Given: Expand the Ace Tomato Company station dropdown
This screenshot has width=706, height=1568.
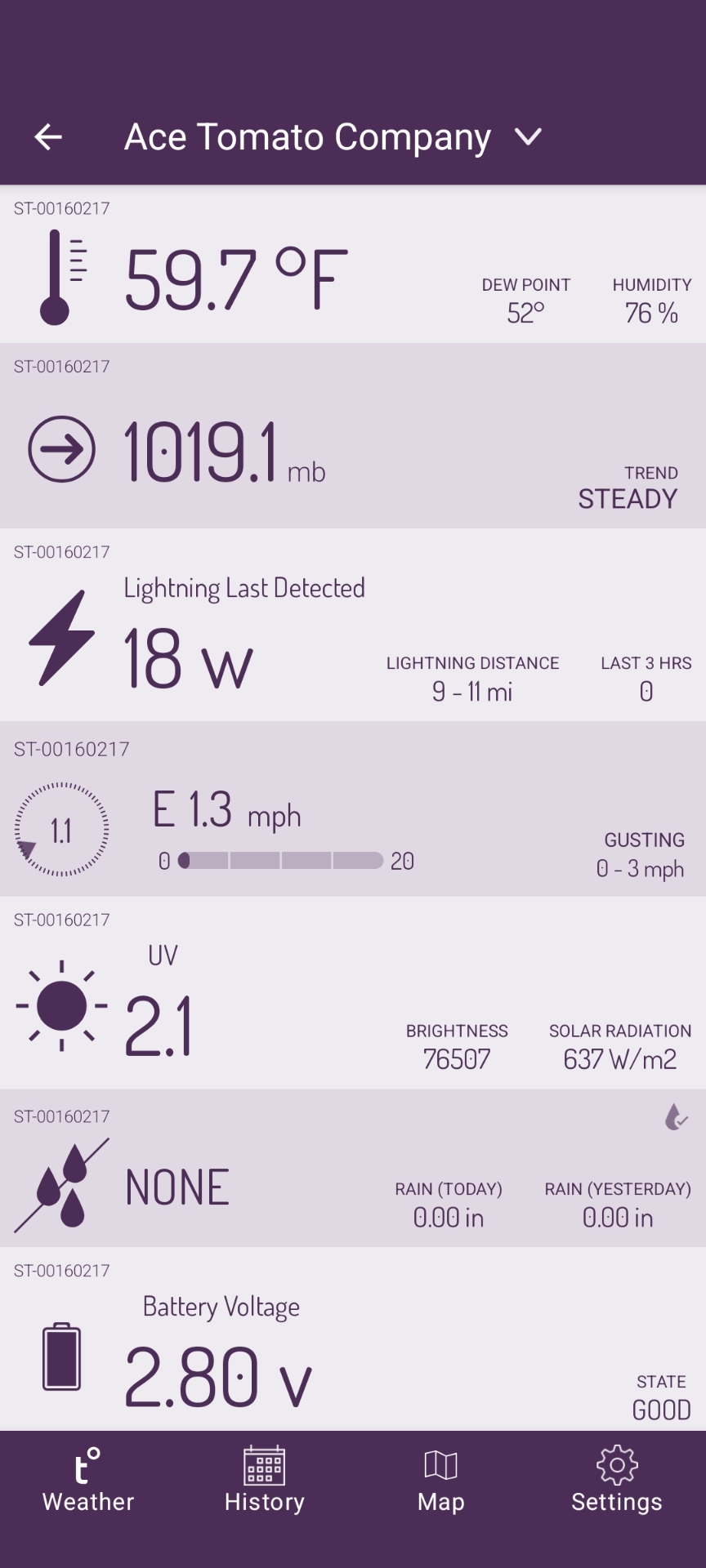Looking at the screenshot, I should [x=528, y=137].
